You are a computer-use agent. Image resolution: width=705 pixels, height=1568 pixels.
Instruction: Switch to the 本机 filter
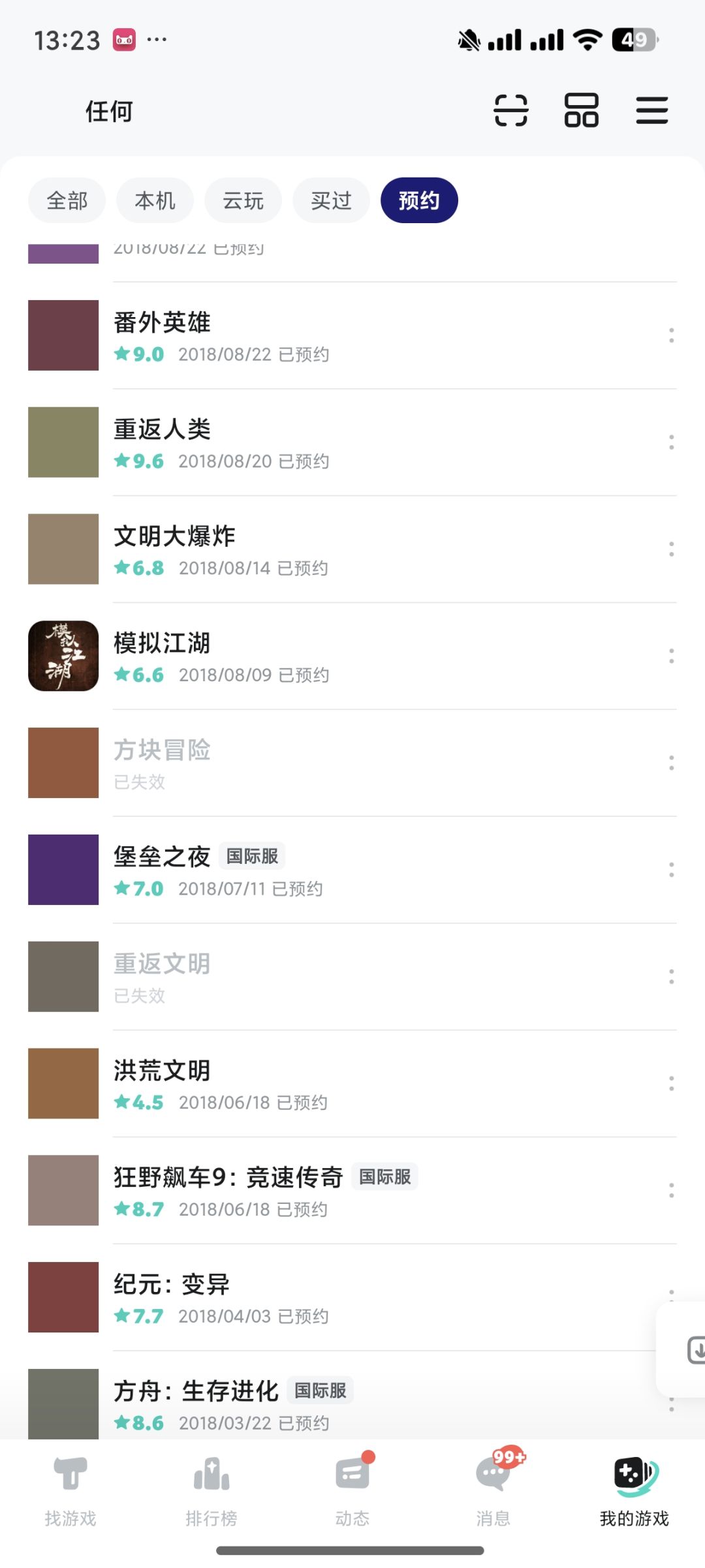(155, 200)
